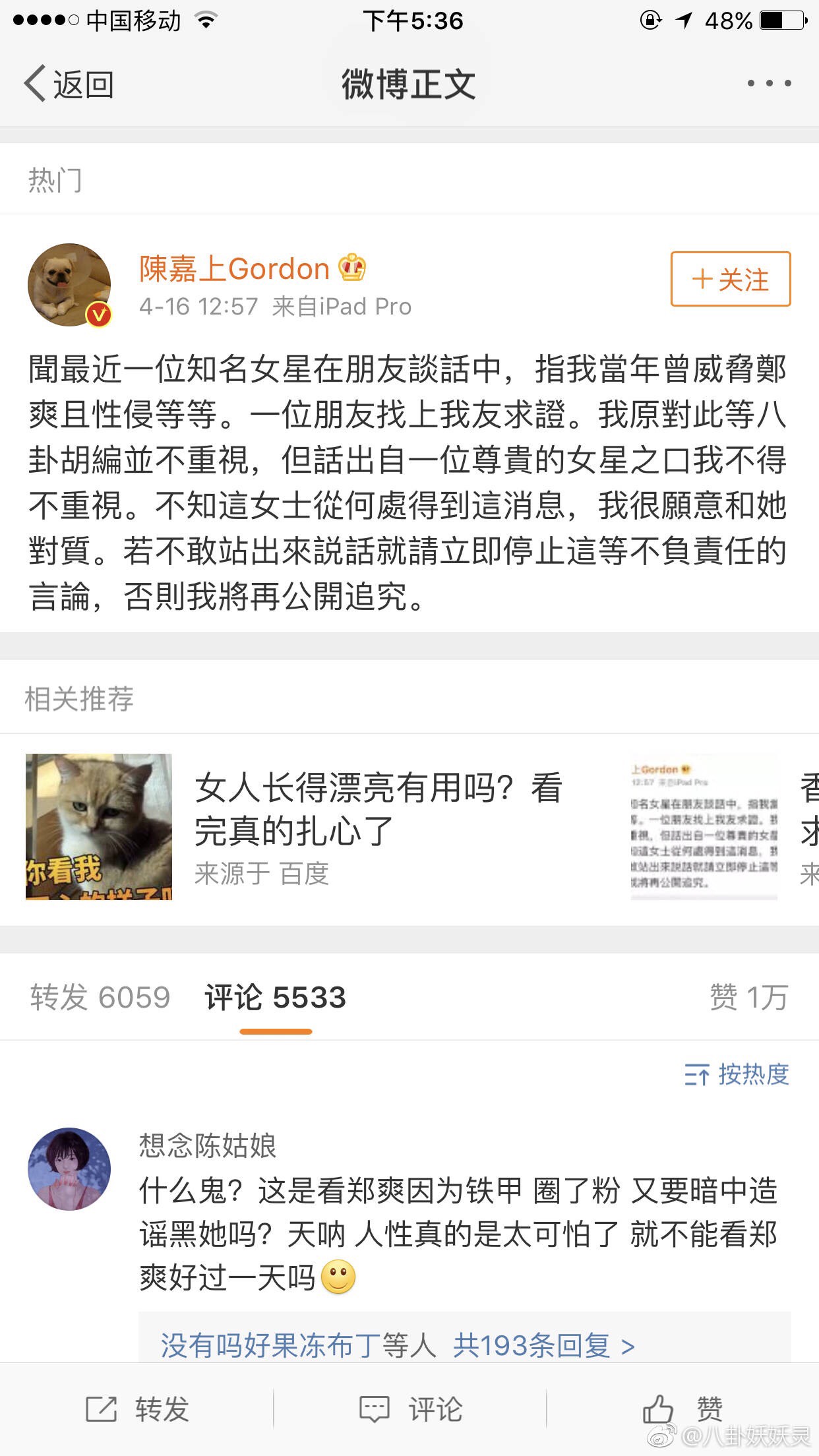
Task: Open recommended article 女人长得漂亮有用吗
Action: (x=378, y=809)
